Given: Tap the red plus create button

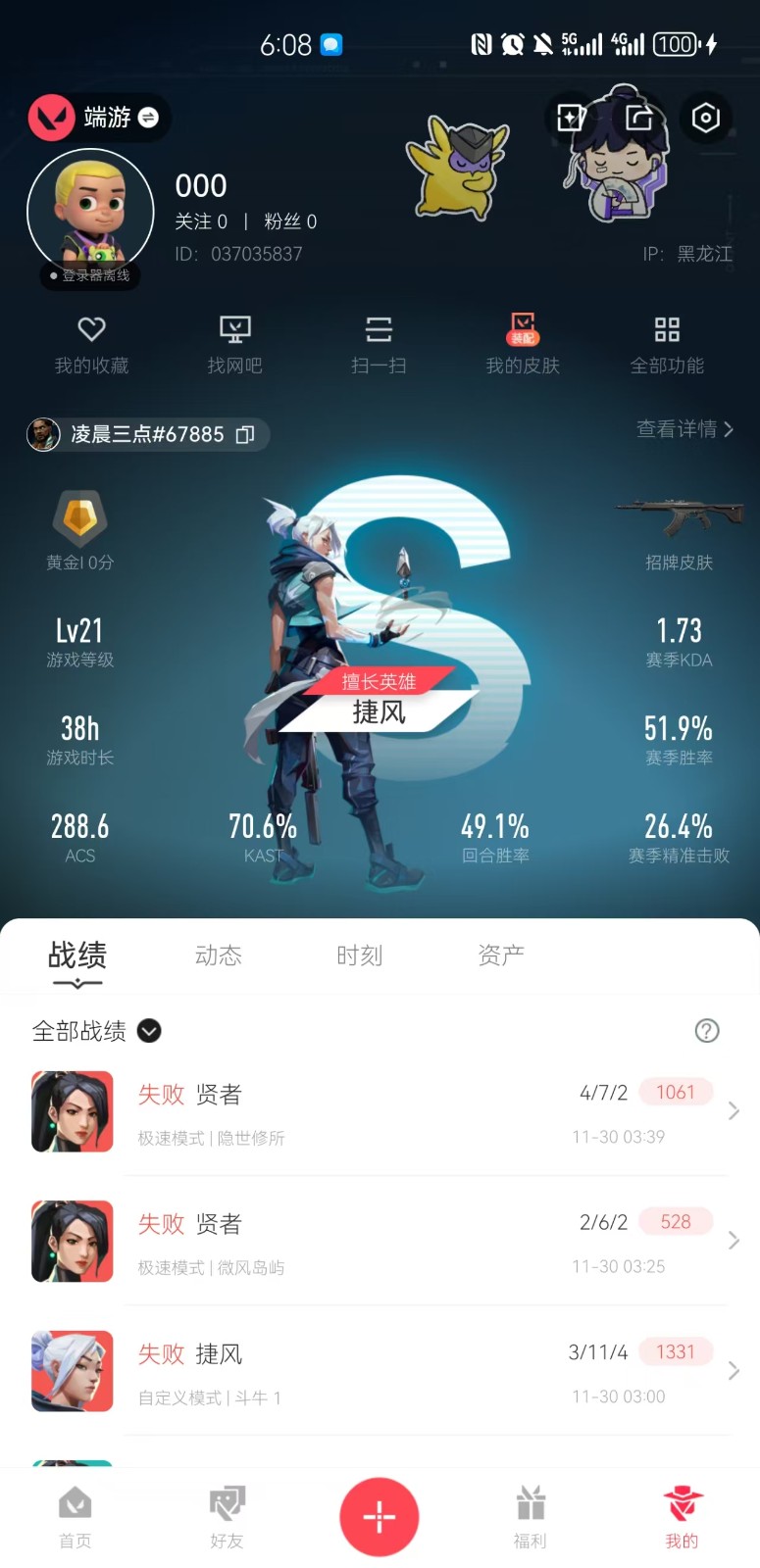Looking at the screenshot, I should pos(380,1516).
